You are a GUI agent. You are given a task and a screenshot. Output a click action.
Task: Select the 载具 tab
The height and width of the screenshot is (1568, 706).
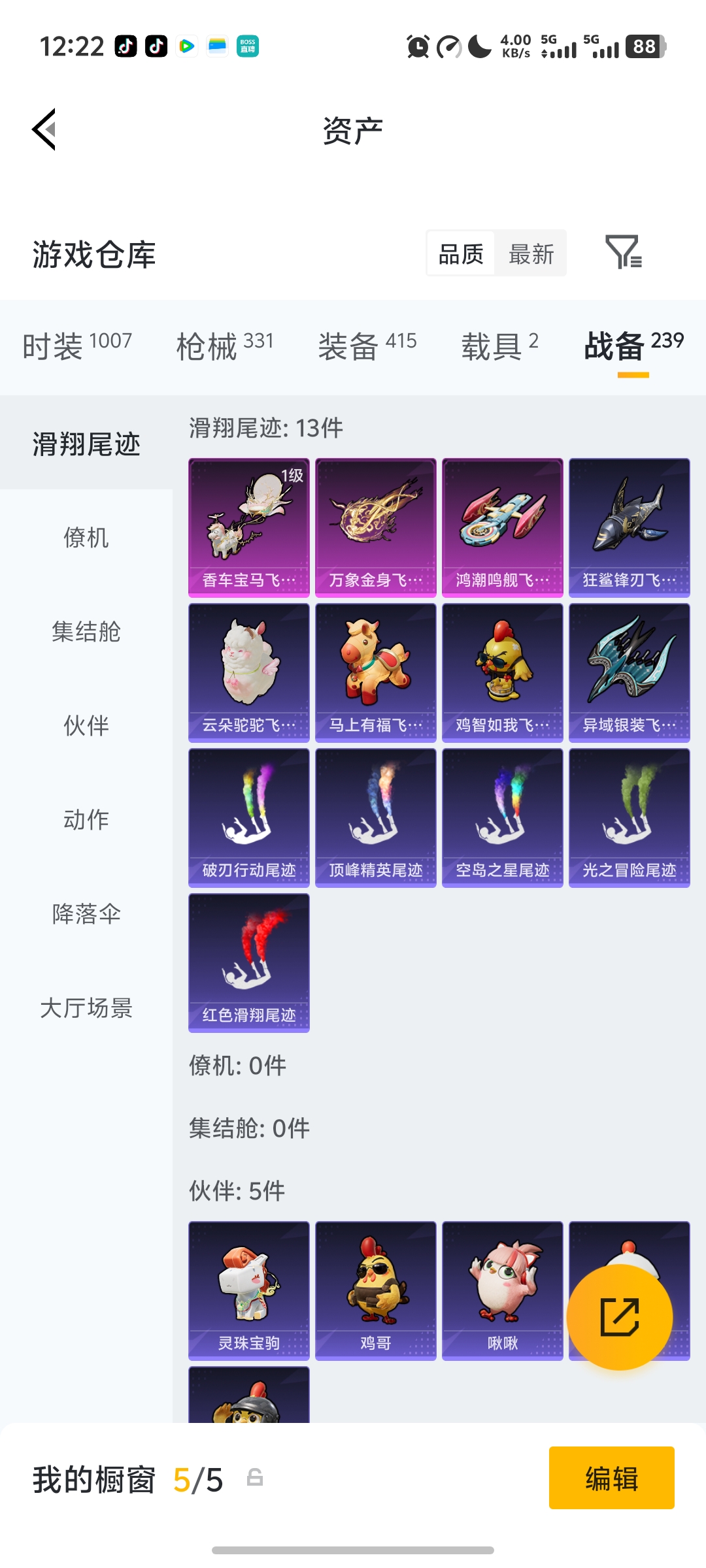coord(500,345)
